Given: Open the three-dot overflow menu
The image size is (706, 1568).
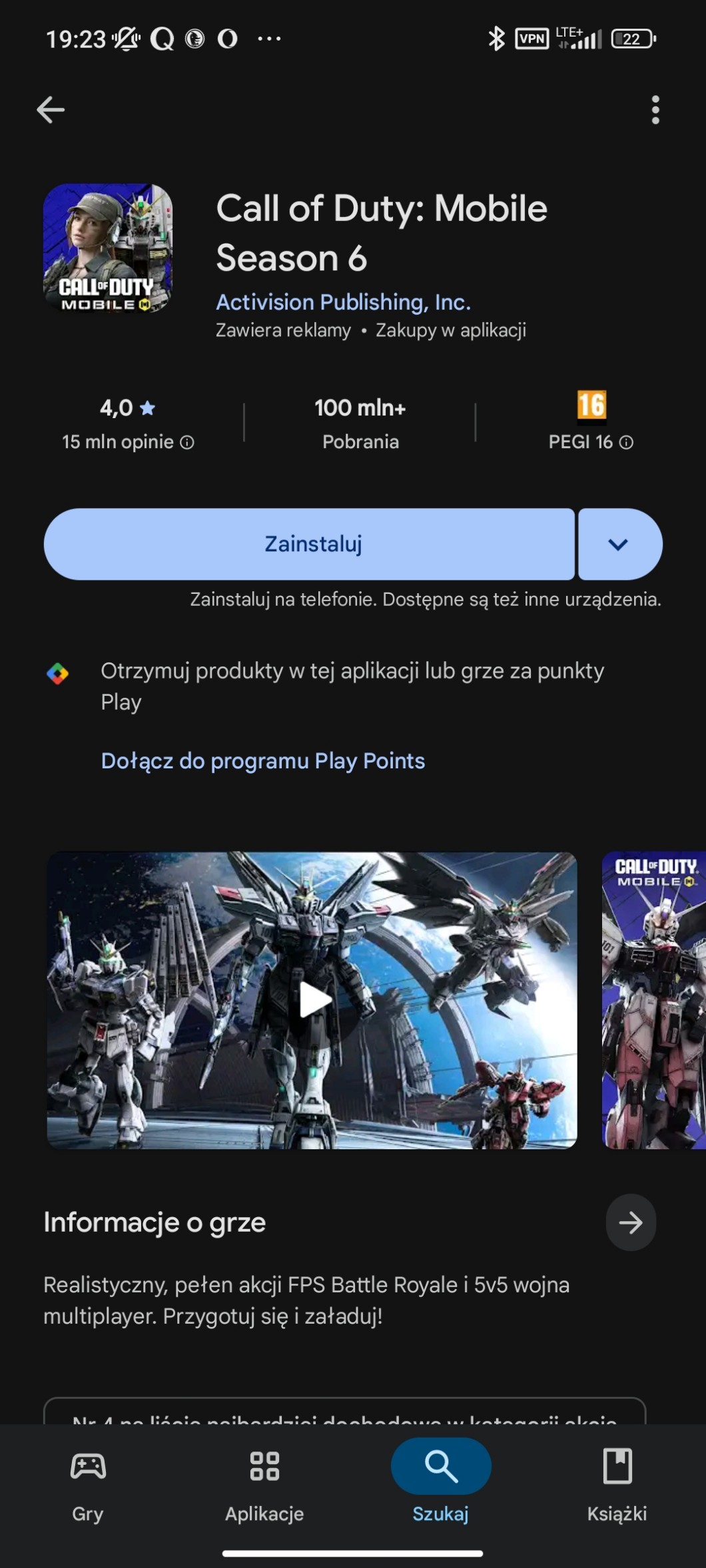Looking at the screenshot, I should (655, 110).
